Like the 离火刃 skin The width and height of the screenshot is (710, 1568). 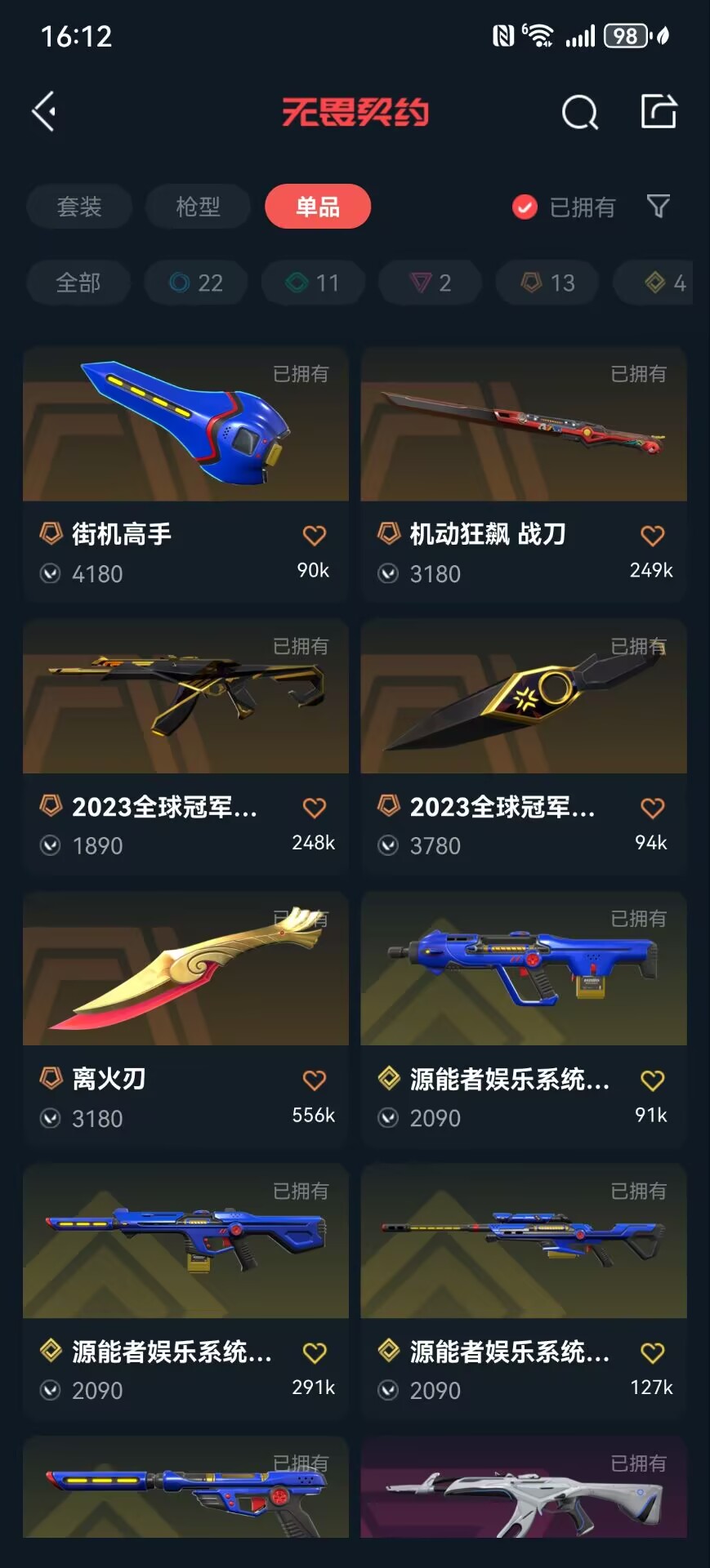[x=315, y=1080]
